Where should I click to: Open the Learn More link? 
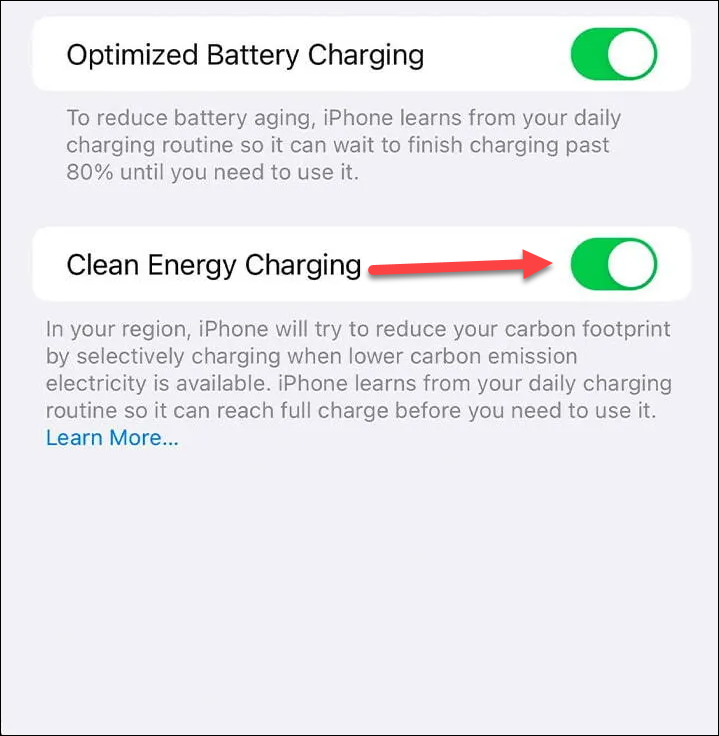pyautogui.click(x=112, y=438)
